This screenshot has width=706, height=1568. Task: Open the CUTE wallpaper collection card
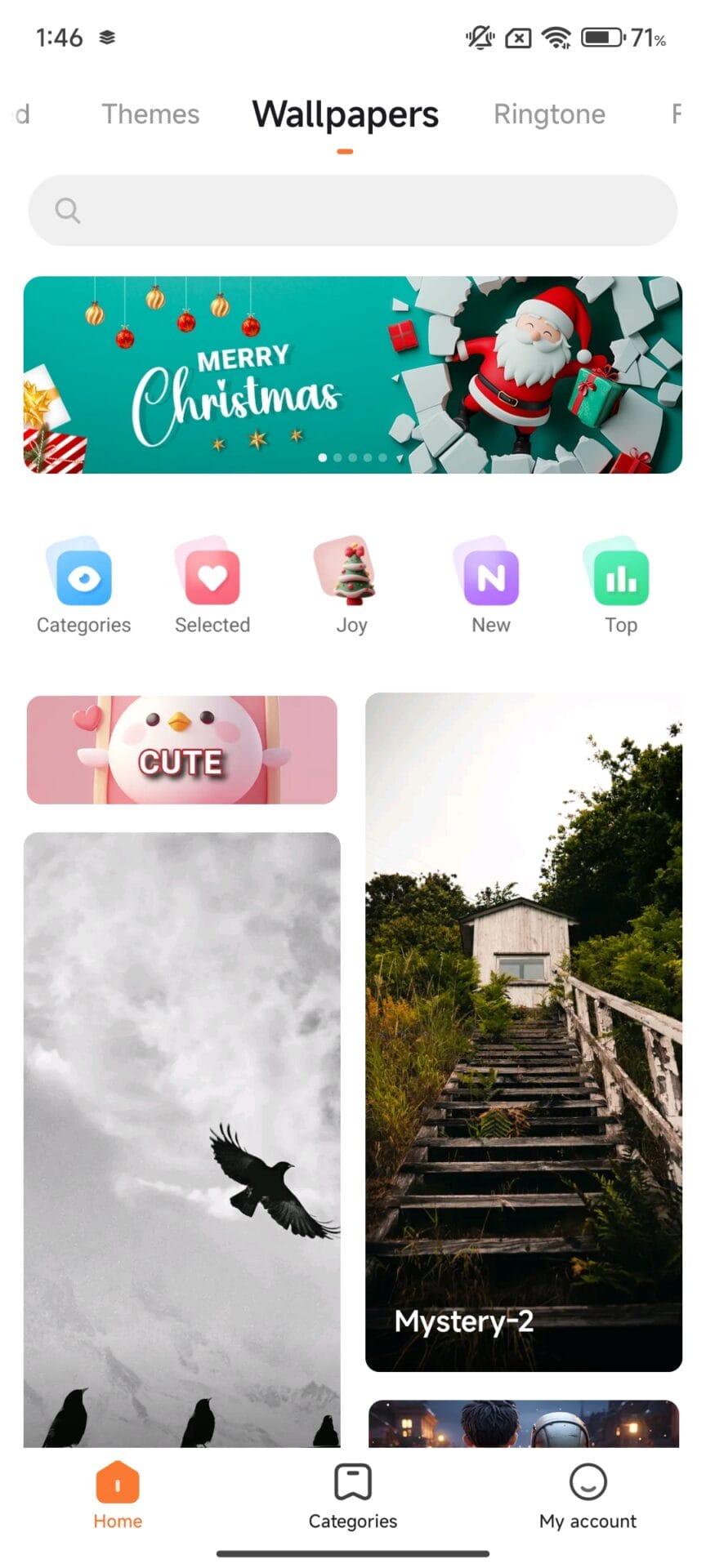click(x=181, y=750)
